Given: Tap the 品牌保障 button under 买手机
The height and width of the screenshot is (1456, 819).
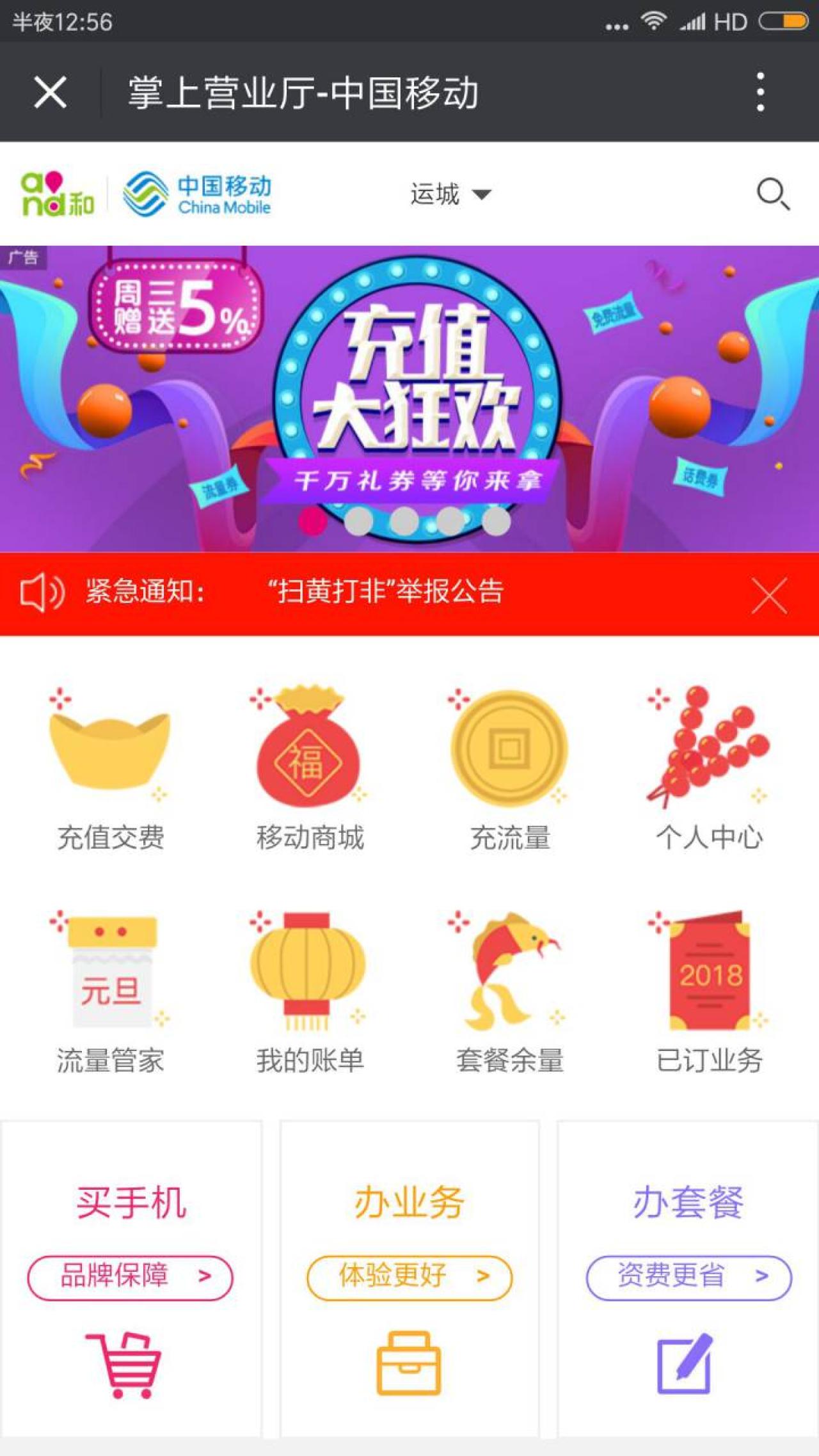Looking at the screenshot, I should 131,1278.
